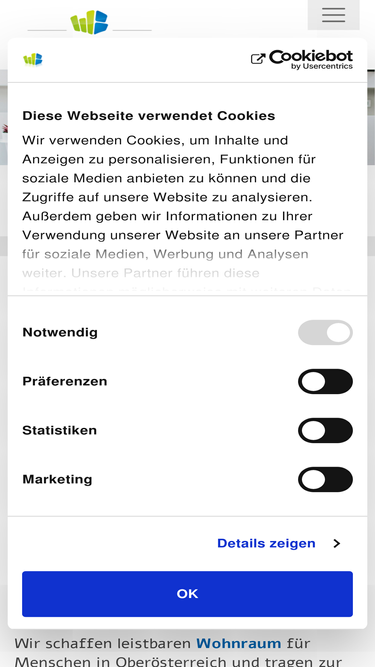Turn on Statistiken cookies
This screenshot has width=375, height=667.
[325, 430]
